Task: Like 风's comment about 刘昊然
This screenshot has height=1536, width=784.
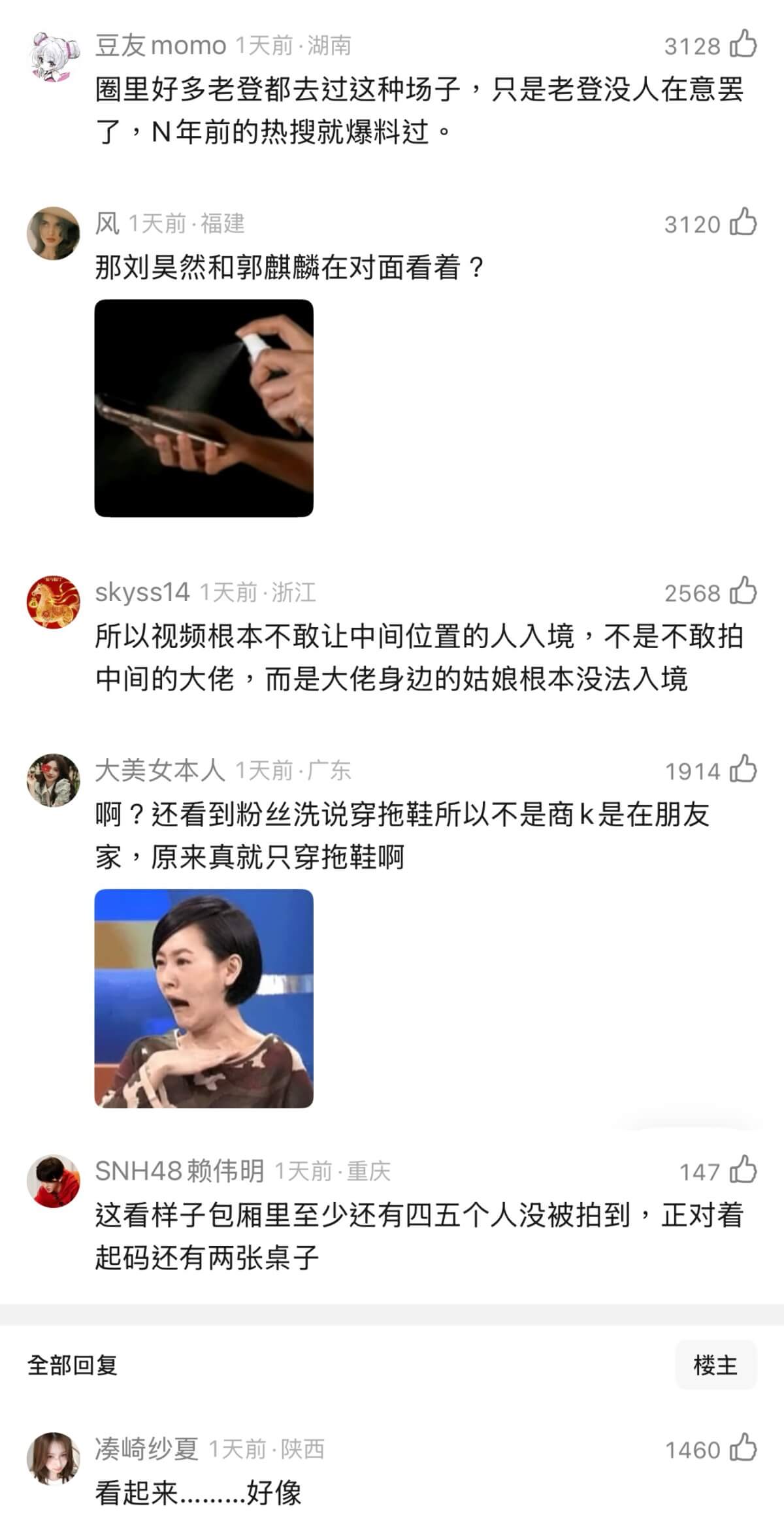Action: tap(743, 223)
